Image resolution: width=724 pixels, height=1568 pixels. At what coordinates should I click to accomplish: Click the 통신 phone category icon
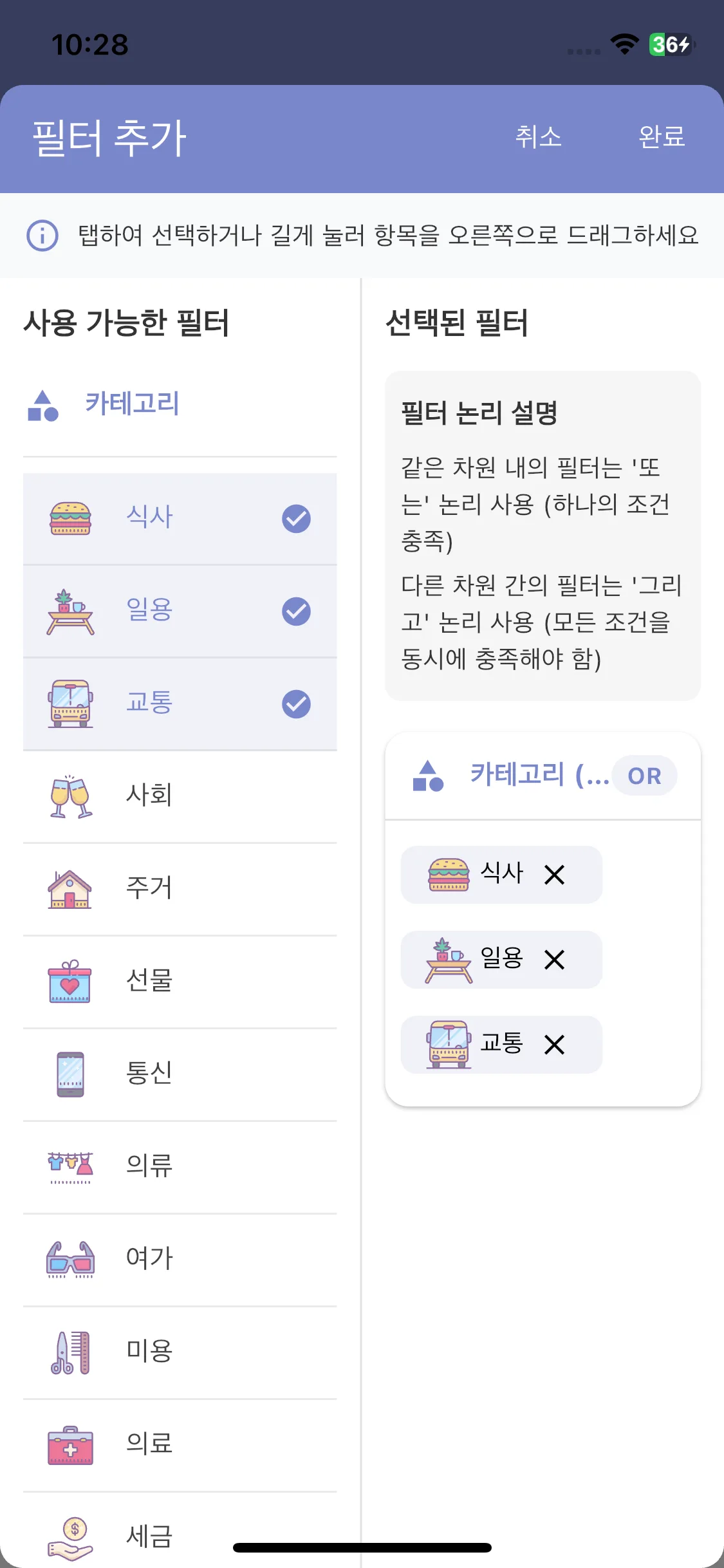pos(71,1074)
